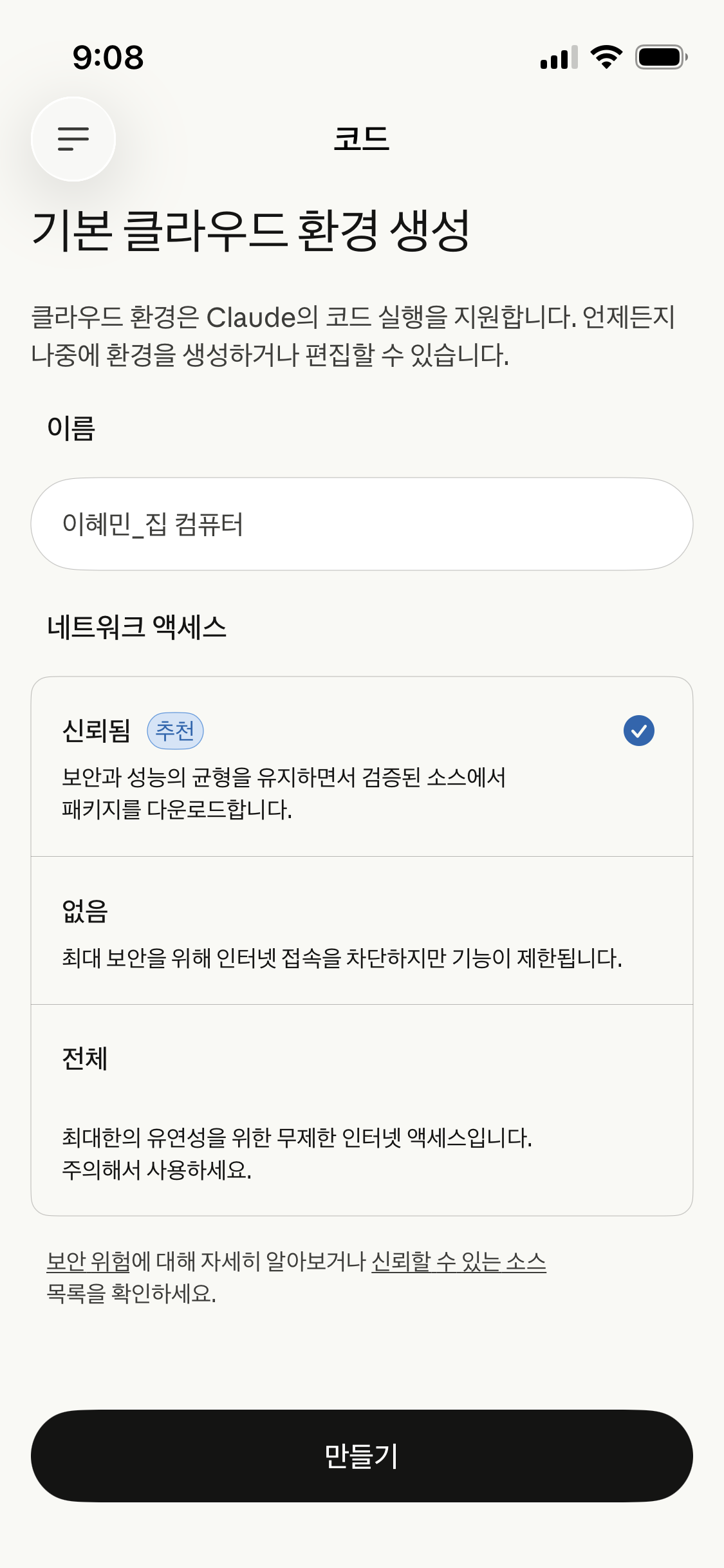Select 전체 unrestricted network access
The height and width of the screenshot is (1568, 724).
click(x=362, y=1110)
